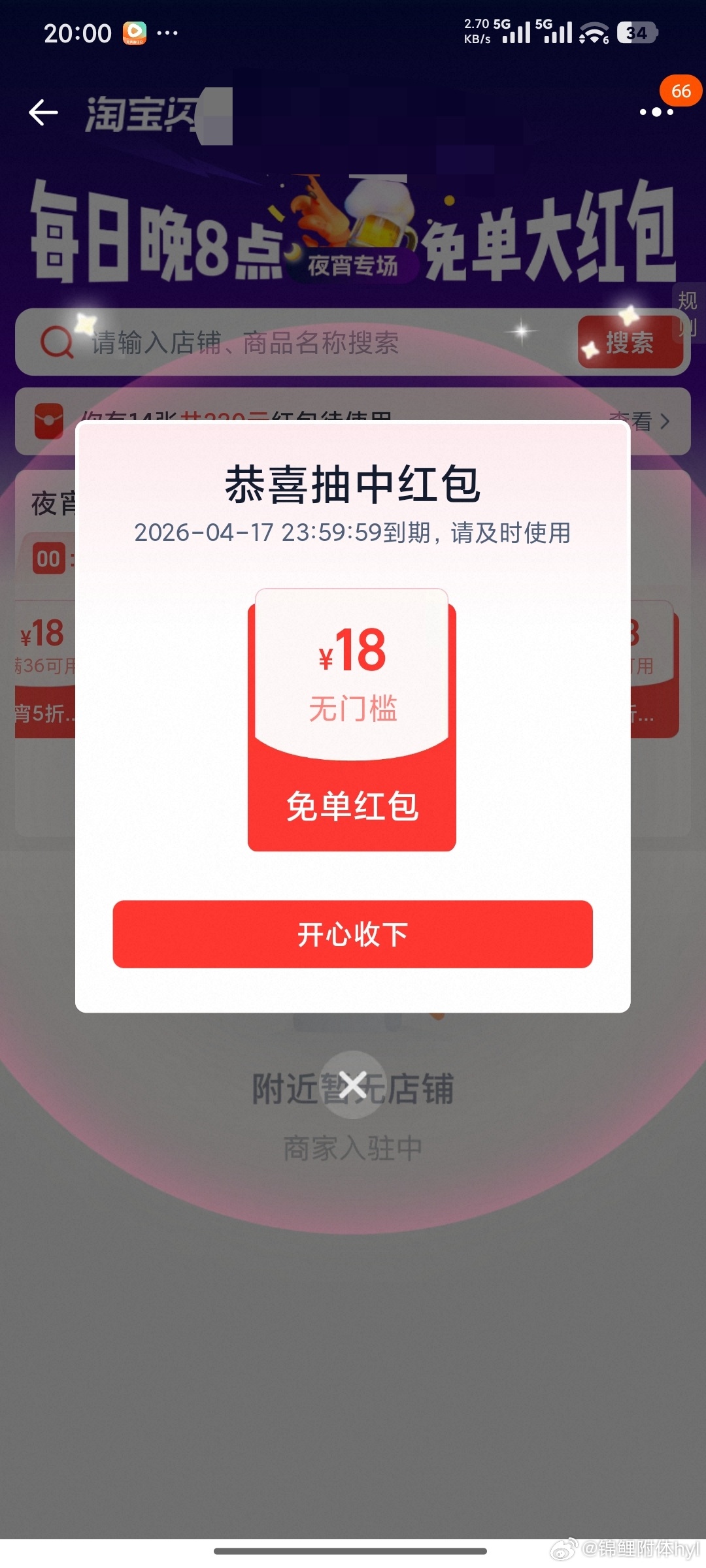Dismiss the red packet popup
Screen dimensions: 706x1568
[353, 1085]
